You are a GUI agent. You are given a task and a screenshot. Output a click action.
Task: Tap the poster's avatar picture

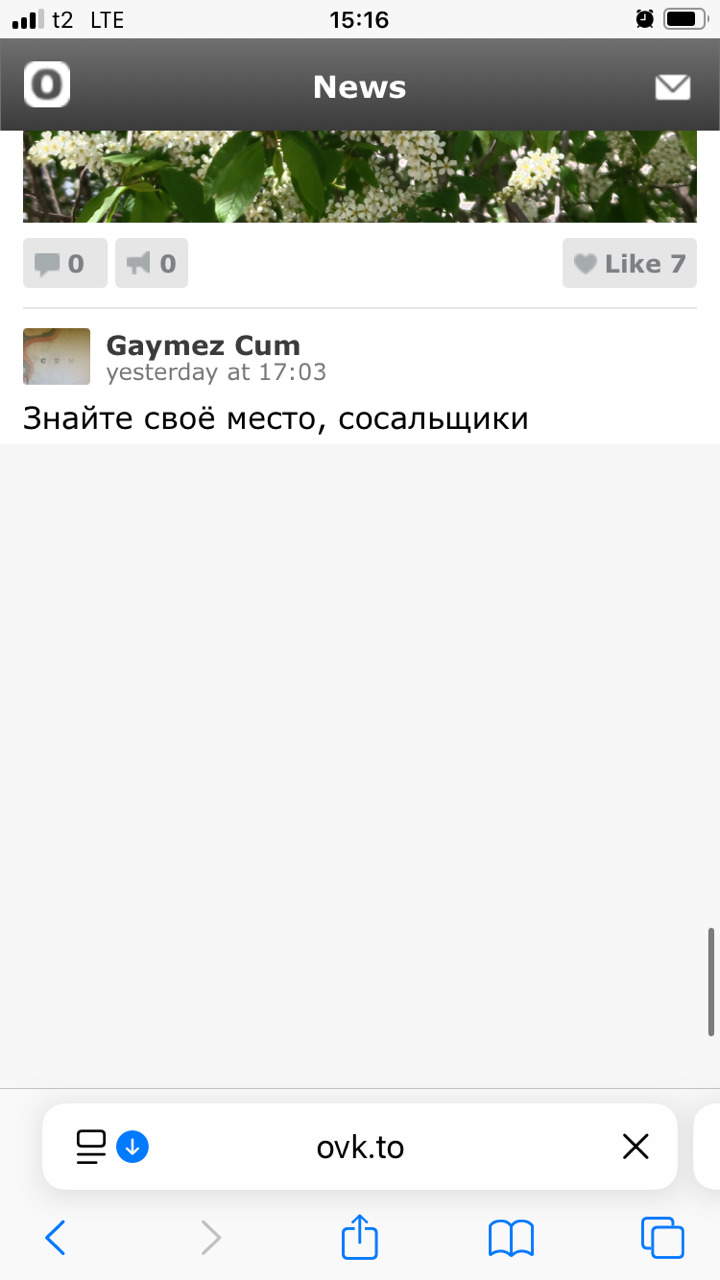(57, 357)
